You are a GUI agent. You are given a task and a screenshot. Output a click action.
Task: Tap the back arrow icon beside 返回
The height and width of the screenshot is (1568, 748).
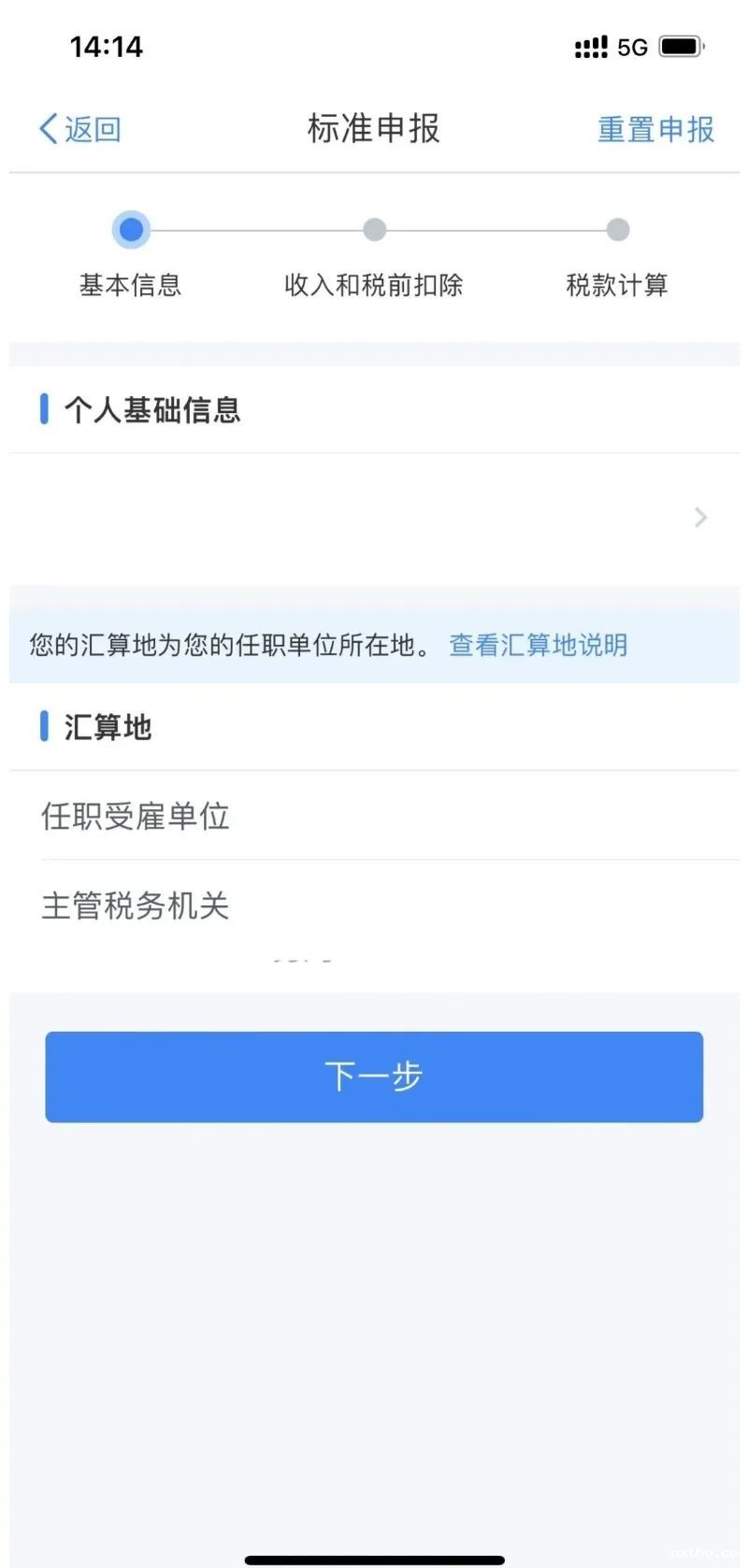click(x=47, y=129)
